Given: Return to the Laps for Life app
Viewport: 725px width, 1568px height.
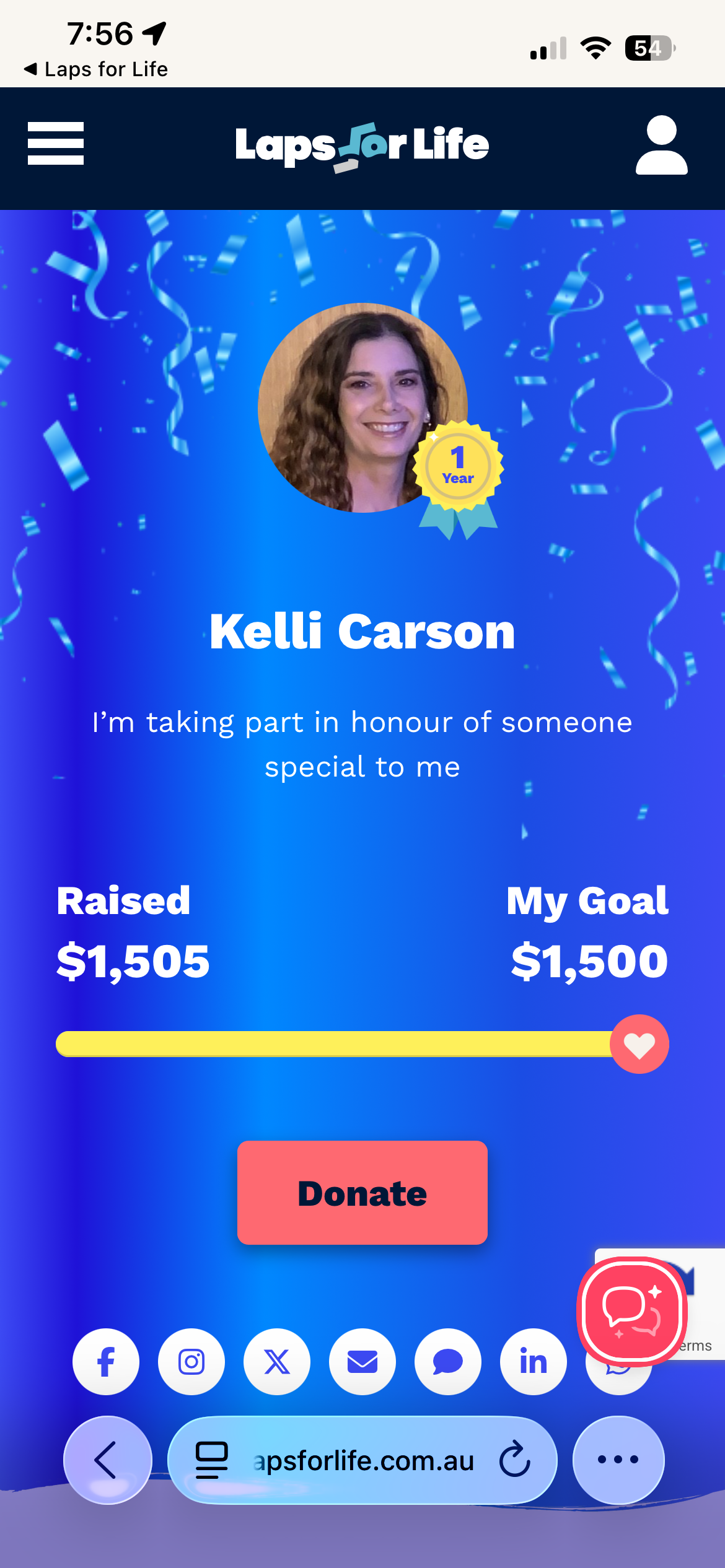Looking at the screenshot, I should pos(96,69).
